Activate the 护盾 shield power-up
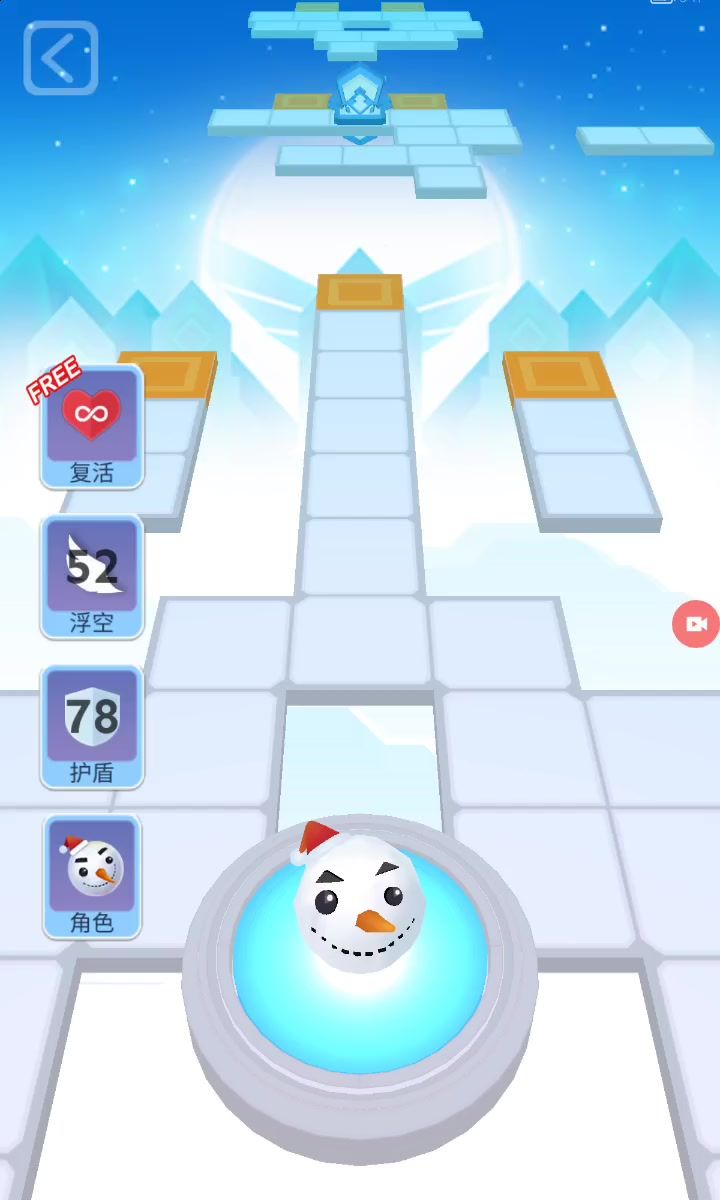Image resolution: width=720 pixels, height=1200 pixels. click(92, 726)
